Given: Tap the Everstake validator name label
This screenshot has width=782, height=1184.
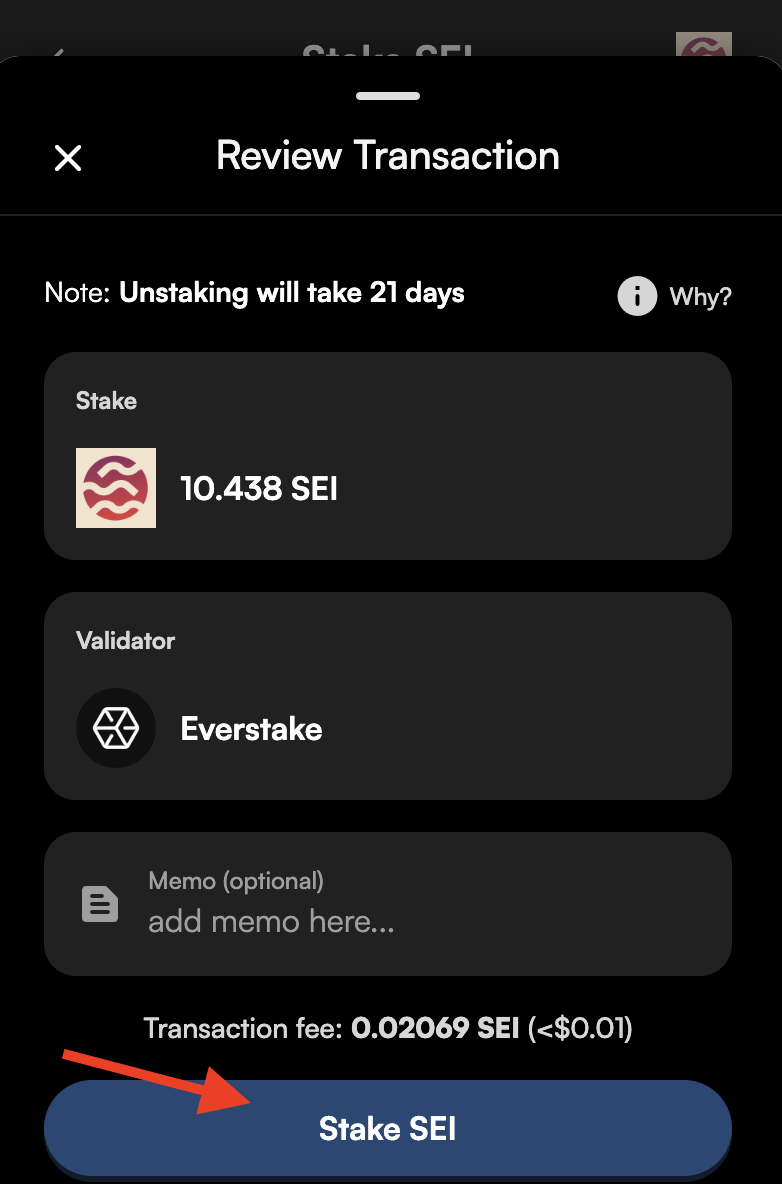Looking at the screenshot, I should click(250, 728).
